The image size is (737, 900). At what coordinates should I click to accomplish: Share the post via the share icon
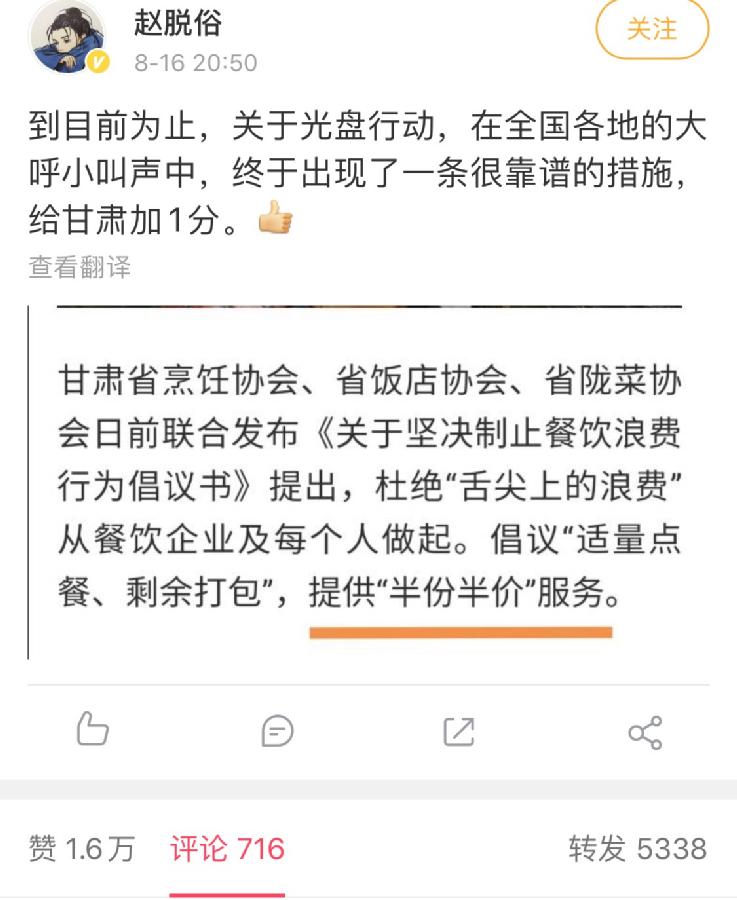point(645,732)
